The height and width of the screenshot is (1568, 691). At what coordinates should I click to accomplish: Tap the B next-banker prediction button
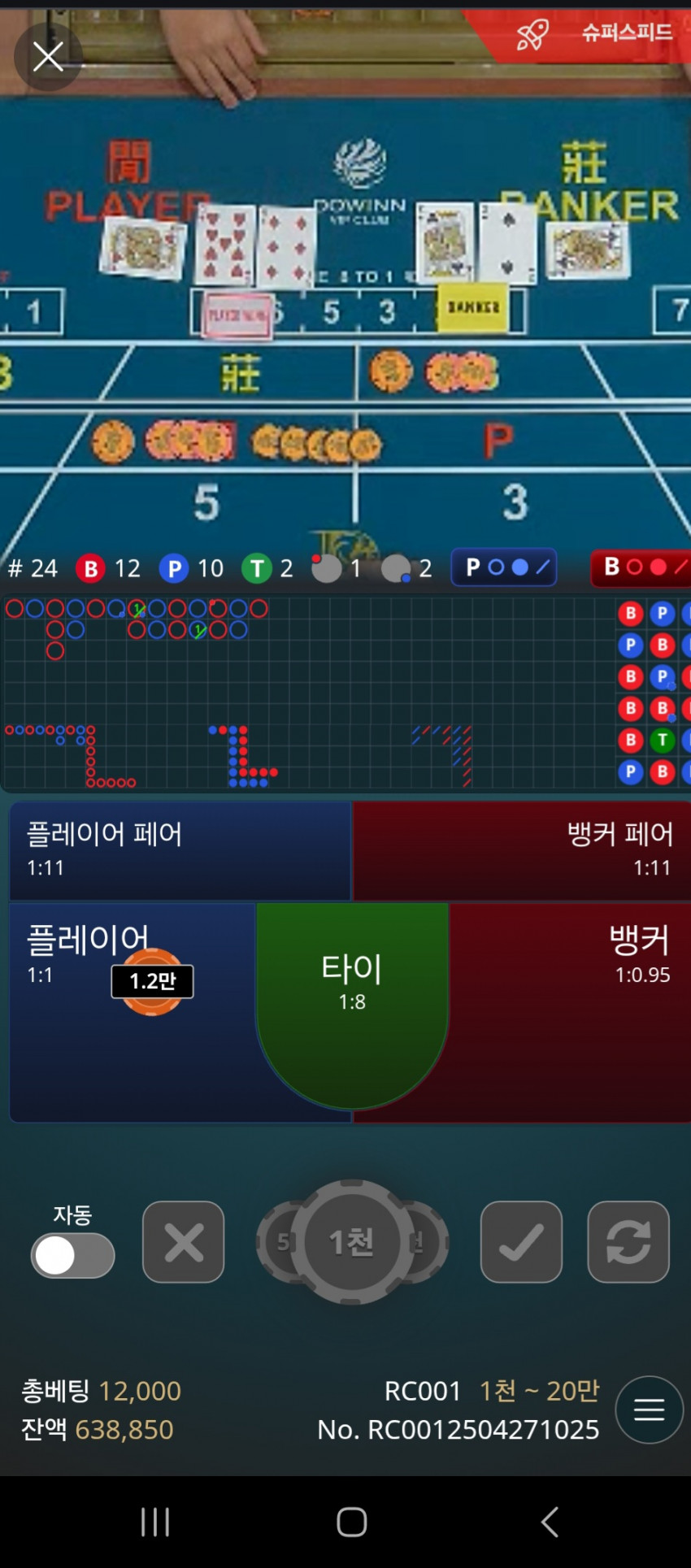tap(642, 567)
